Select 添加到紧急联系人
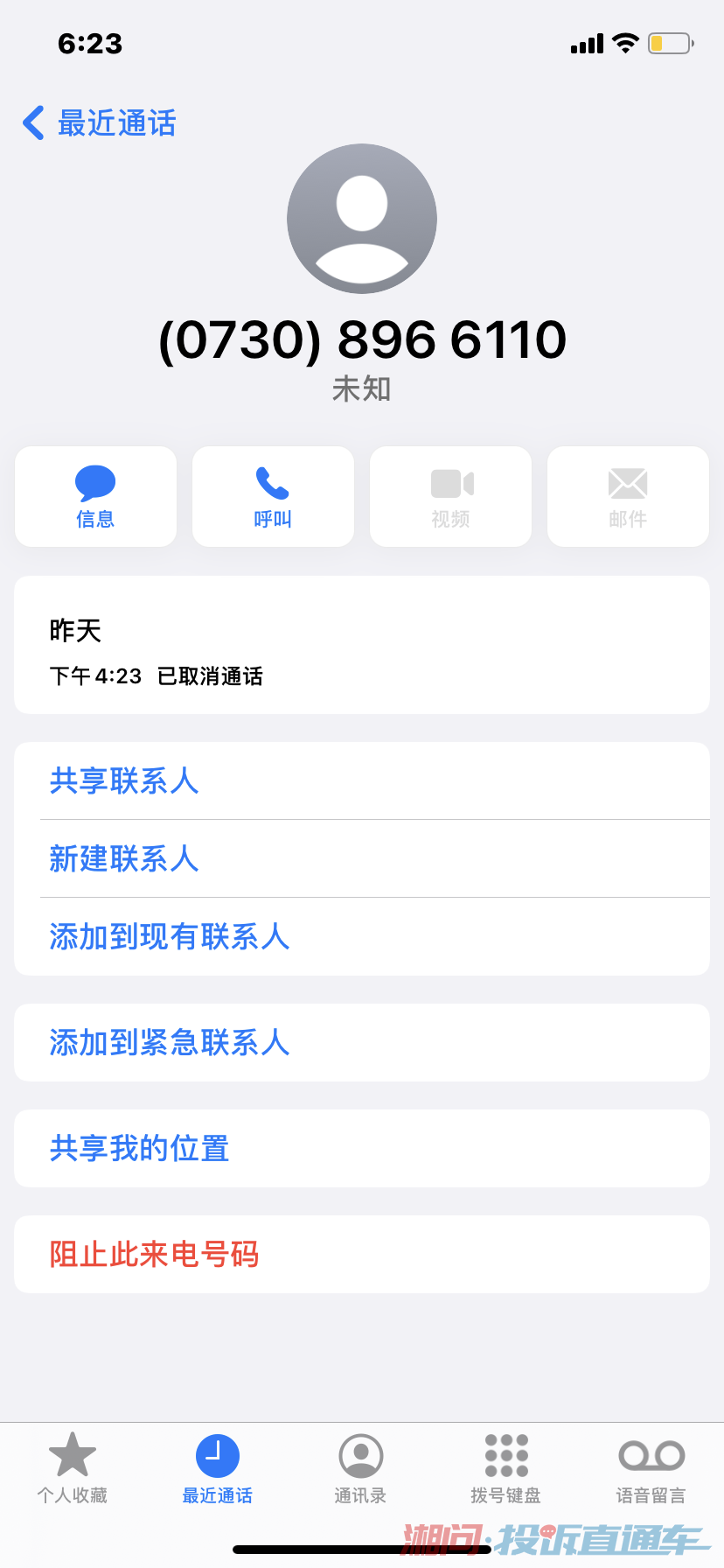 click(x=170, y=1042)
